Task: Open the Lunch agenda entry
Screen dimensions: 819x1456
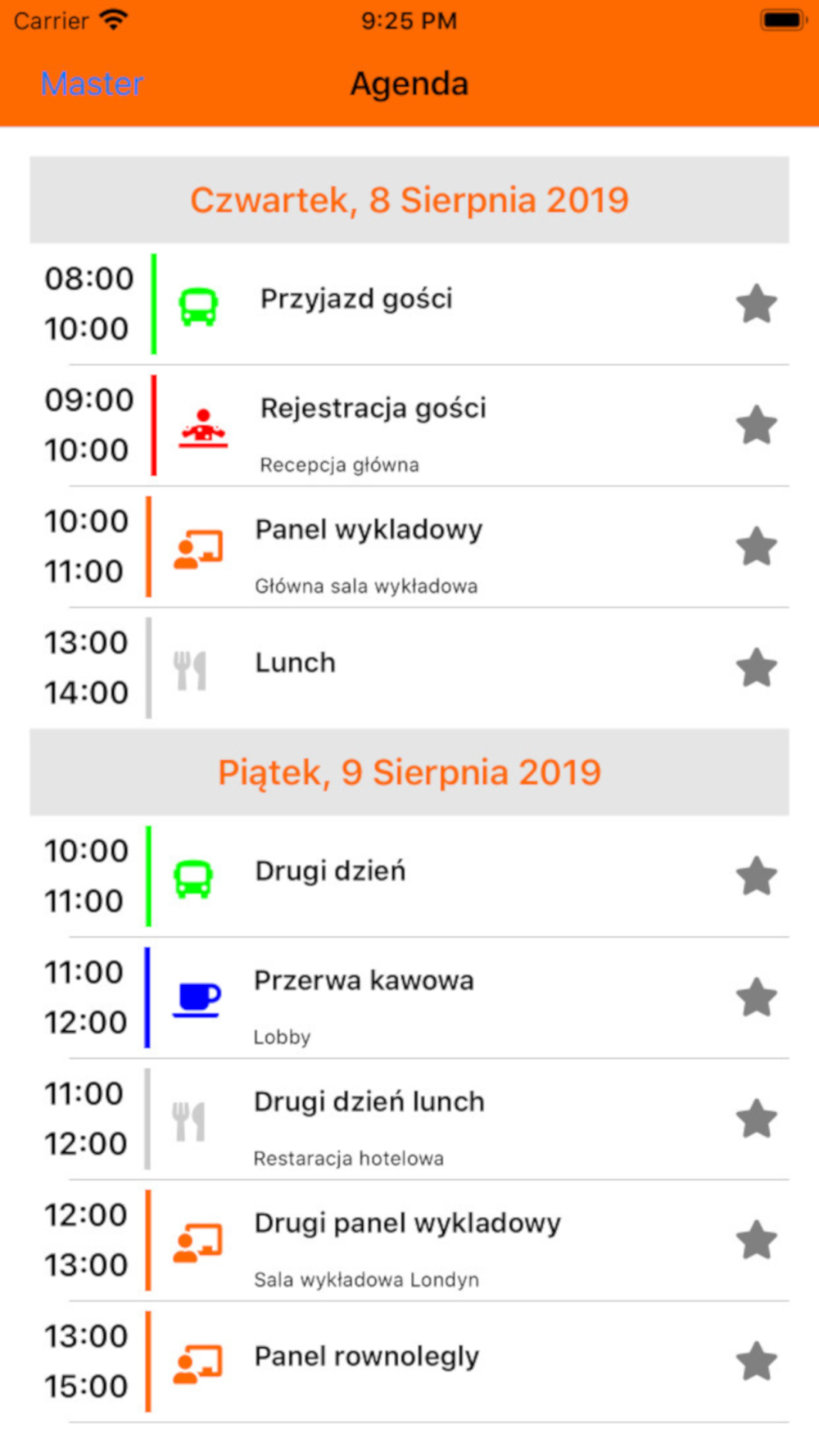Action: 409,667
